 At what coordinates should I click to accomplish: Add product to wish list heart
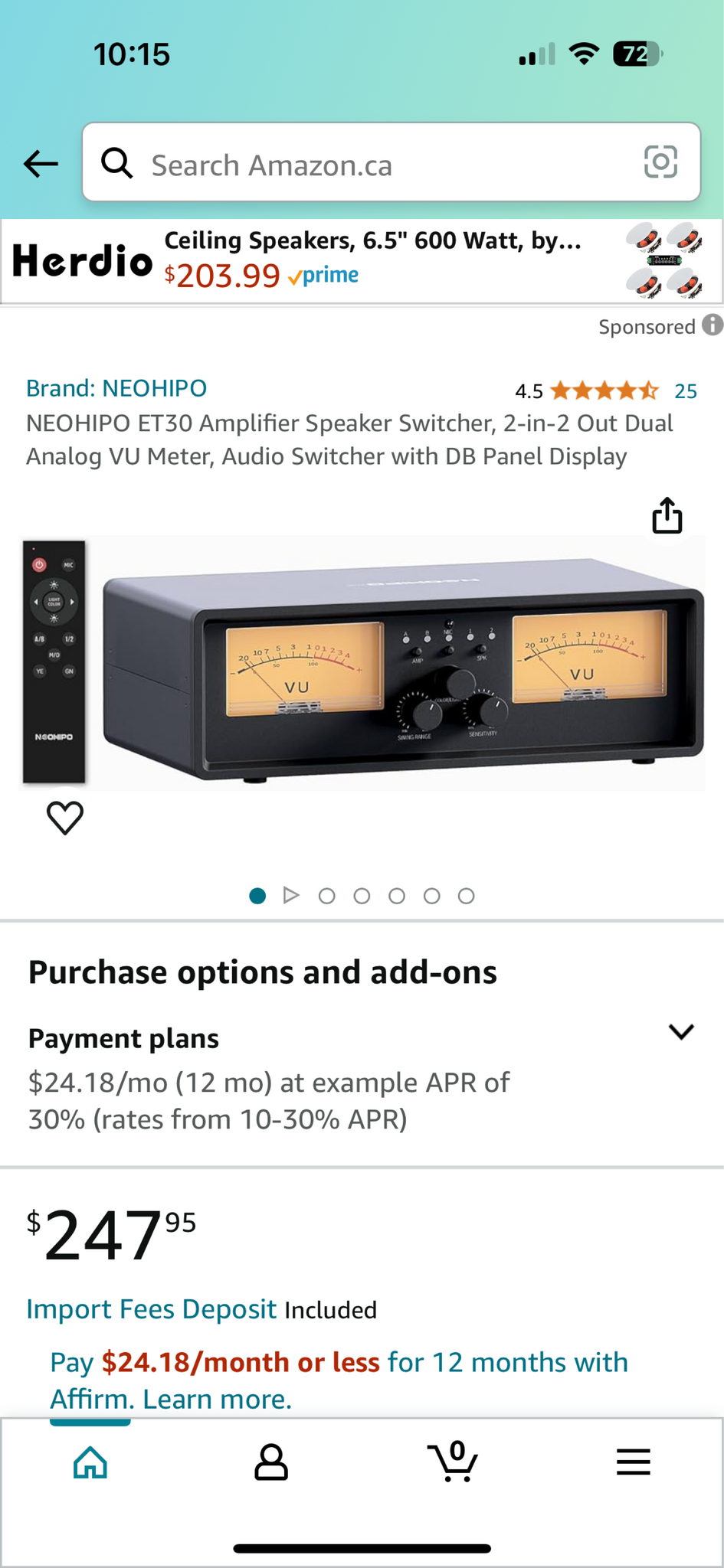(x=65, y=818)
